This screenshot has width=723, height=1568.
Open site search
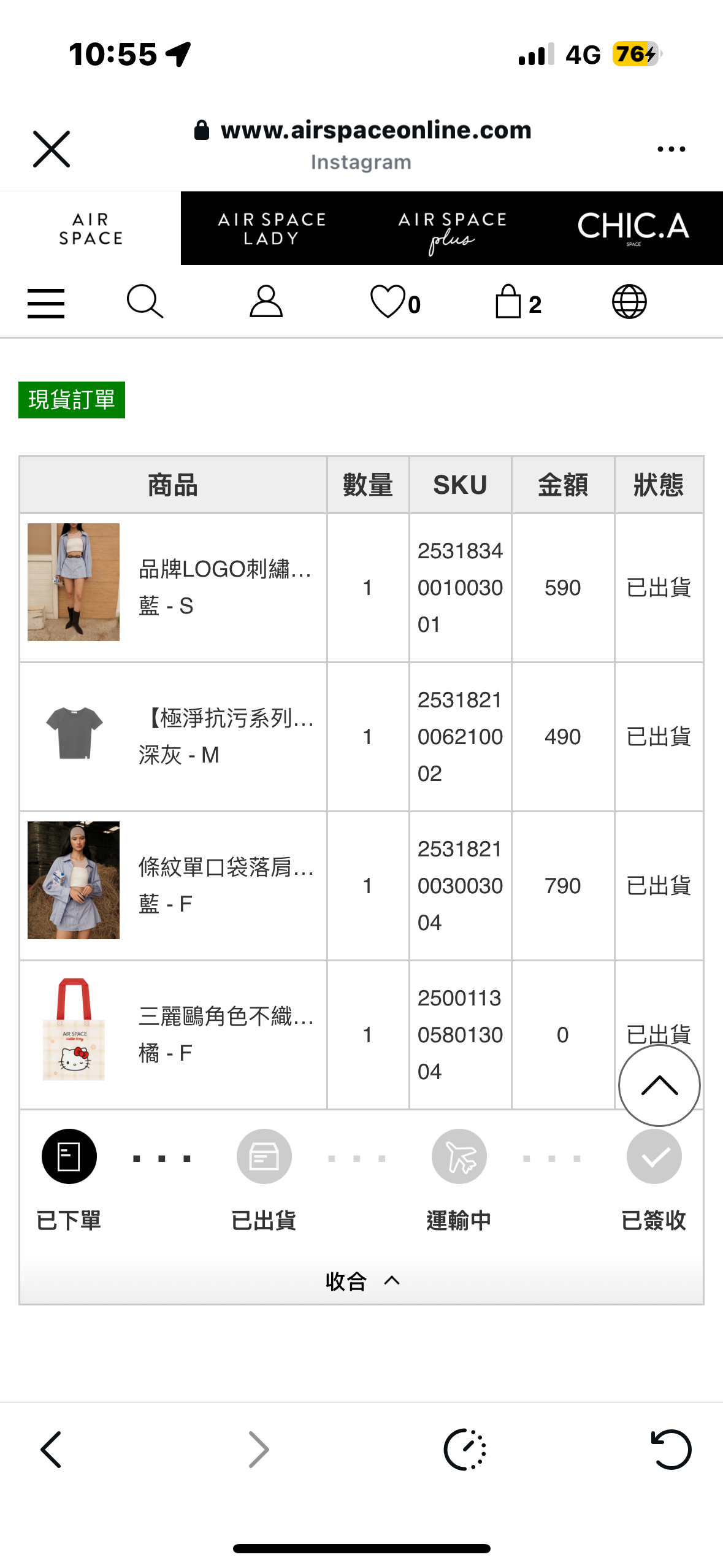tap(145, 302)
